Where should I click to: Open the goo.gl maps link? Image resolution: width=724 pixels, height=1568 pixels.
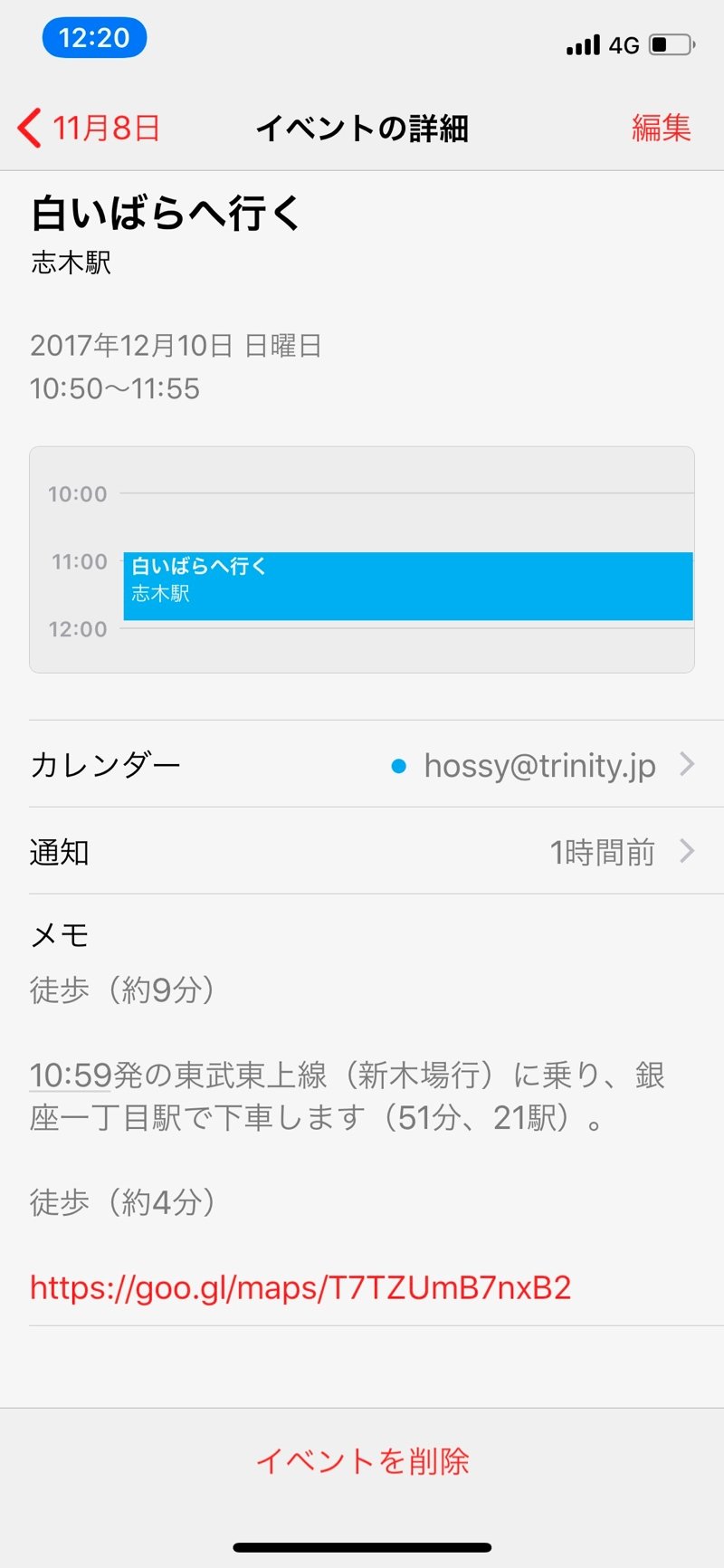tap(300, 1287)
